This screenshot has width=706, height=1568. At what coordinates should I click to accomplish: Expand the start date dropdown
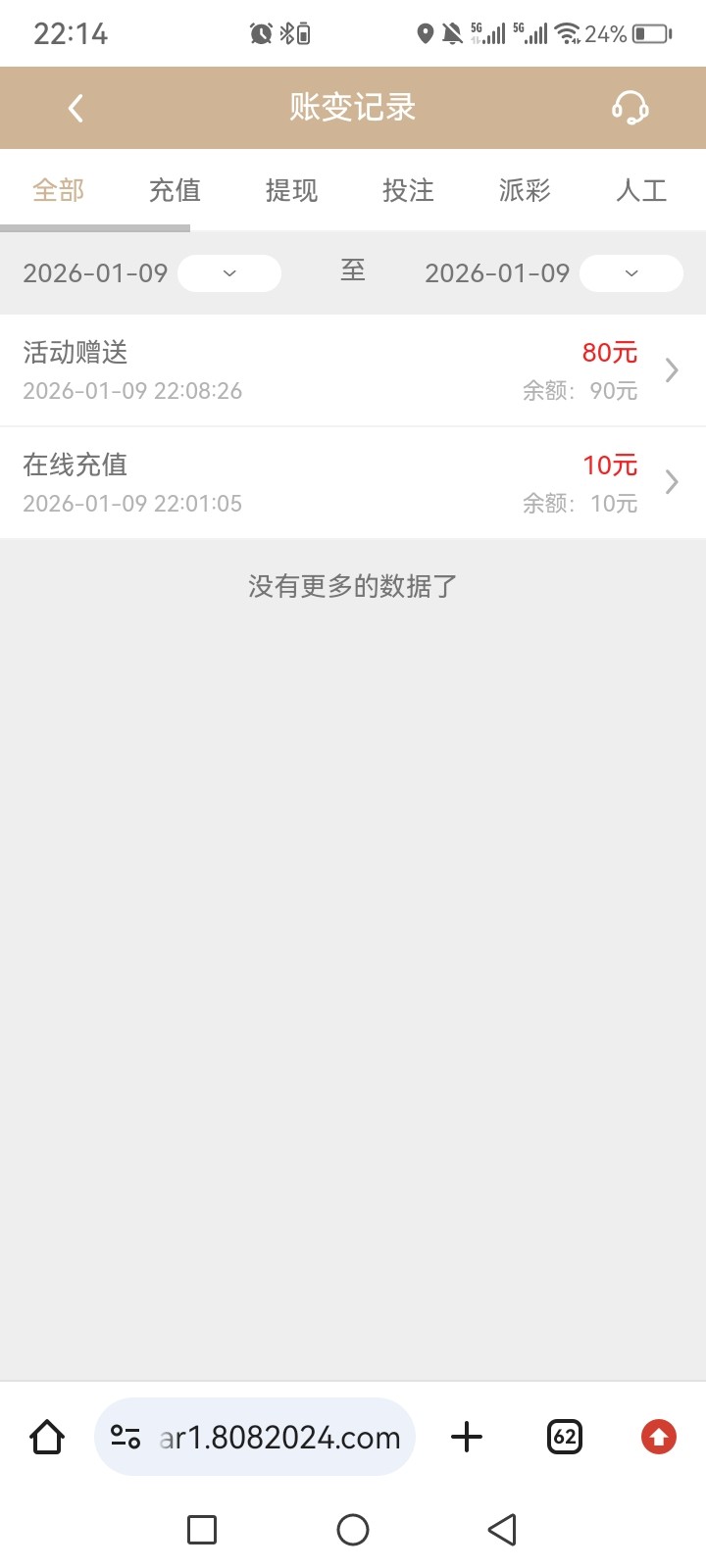point(229,273)
